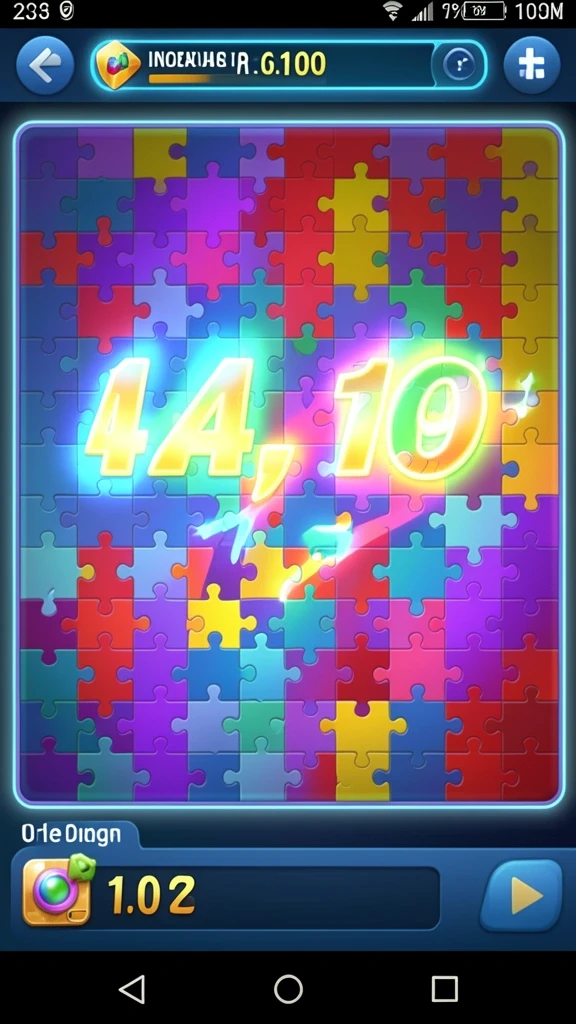Image resolution: width=576 pixels, height=1024 pixels.
Task: Hit the blue play arrow button
Action: (522, 895)
